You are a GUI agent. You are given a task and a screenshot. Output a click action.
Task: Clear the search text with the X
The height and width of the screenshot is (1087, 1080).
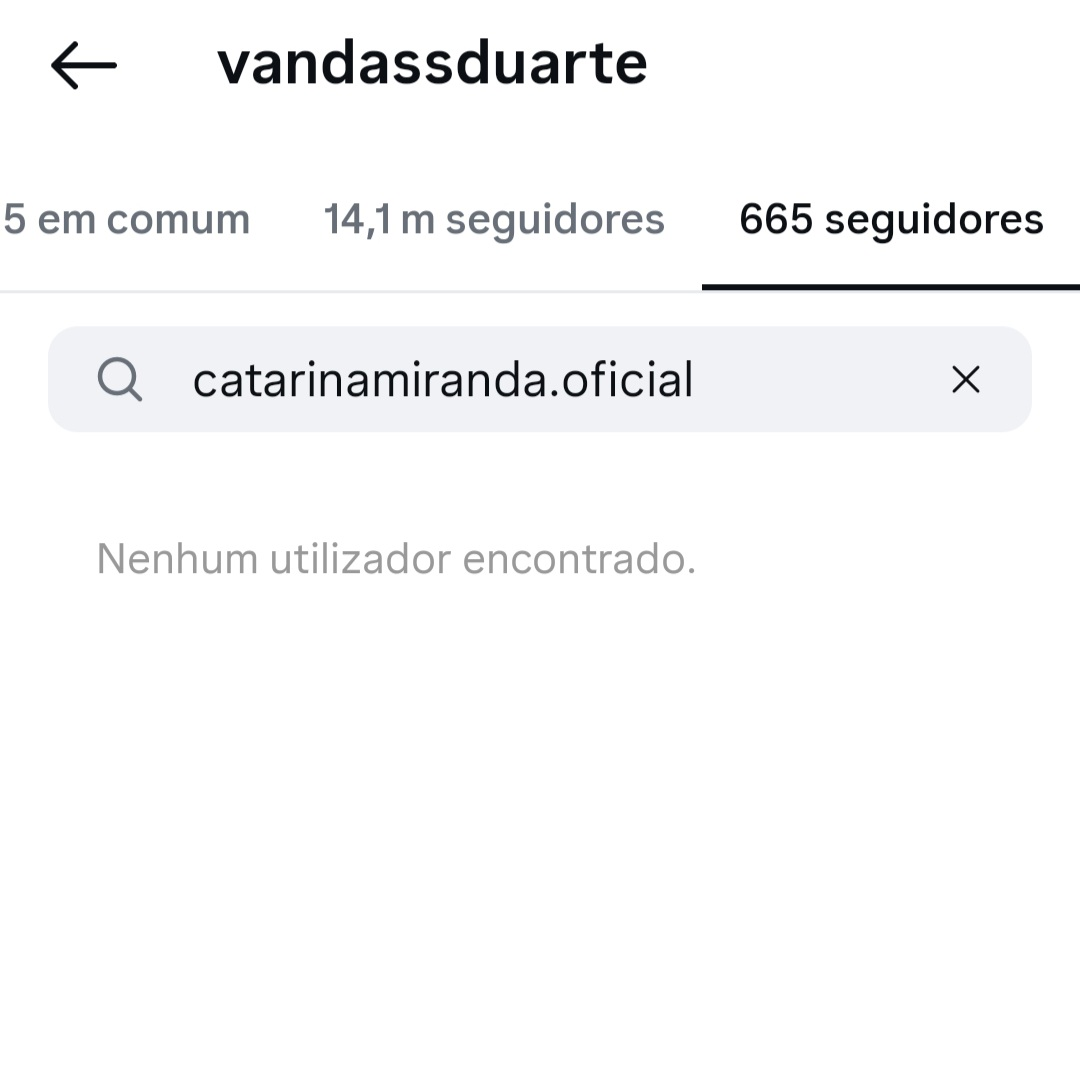[x=965, y=380]
